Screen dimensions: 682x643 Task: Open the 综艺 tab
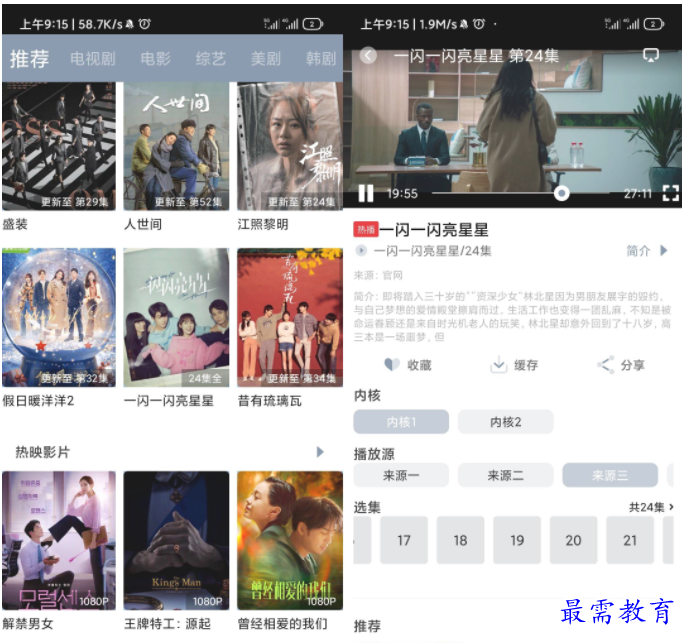210,59
